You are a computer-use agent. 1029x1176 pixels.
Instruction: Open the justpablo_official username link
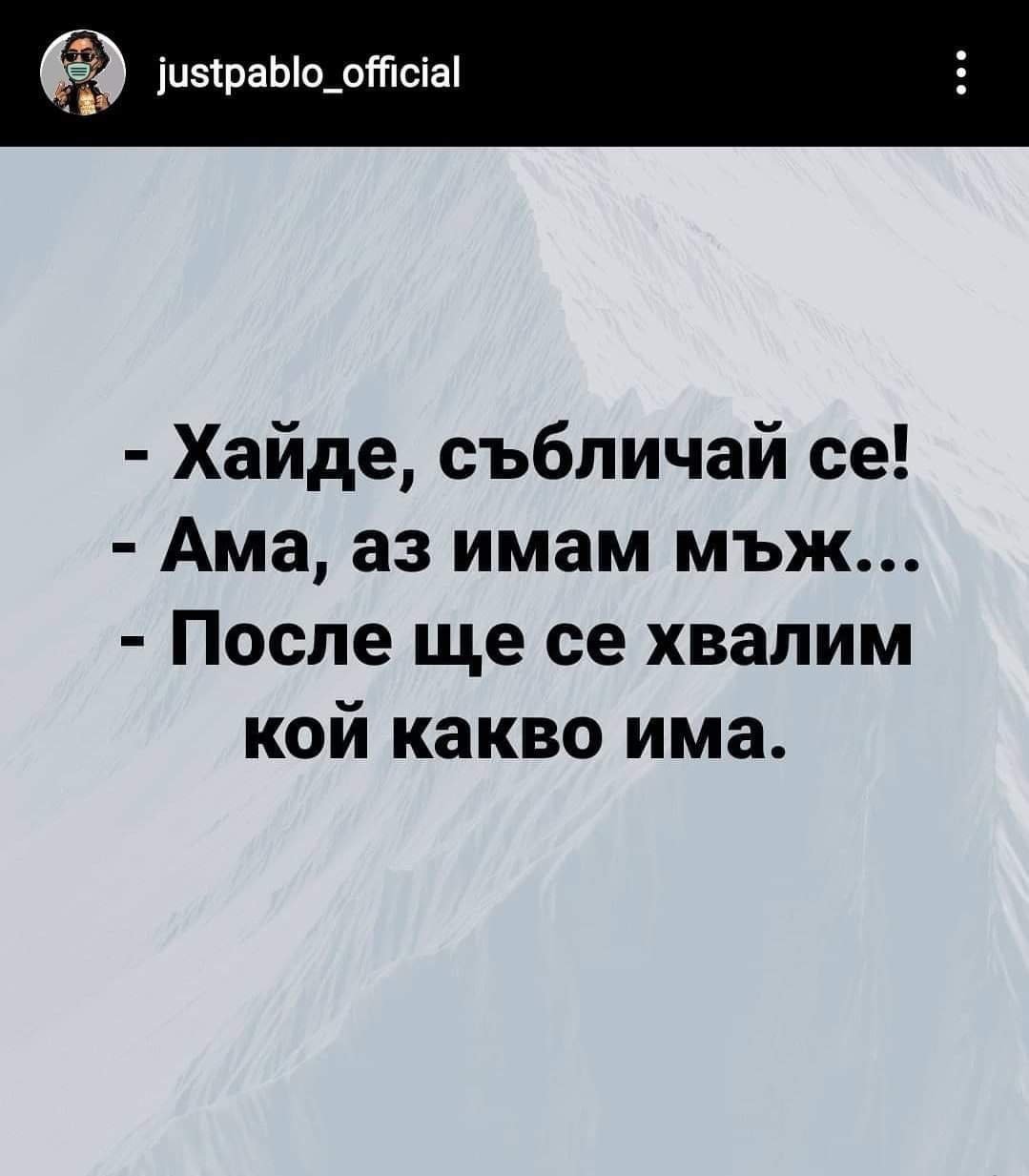tap(305, 73)
